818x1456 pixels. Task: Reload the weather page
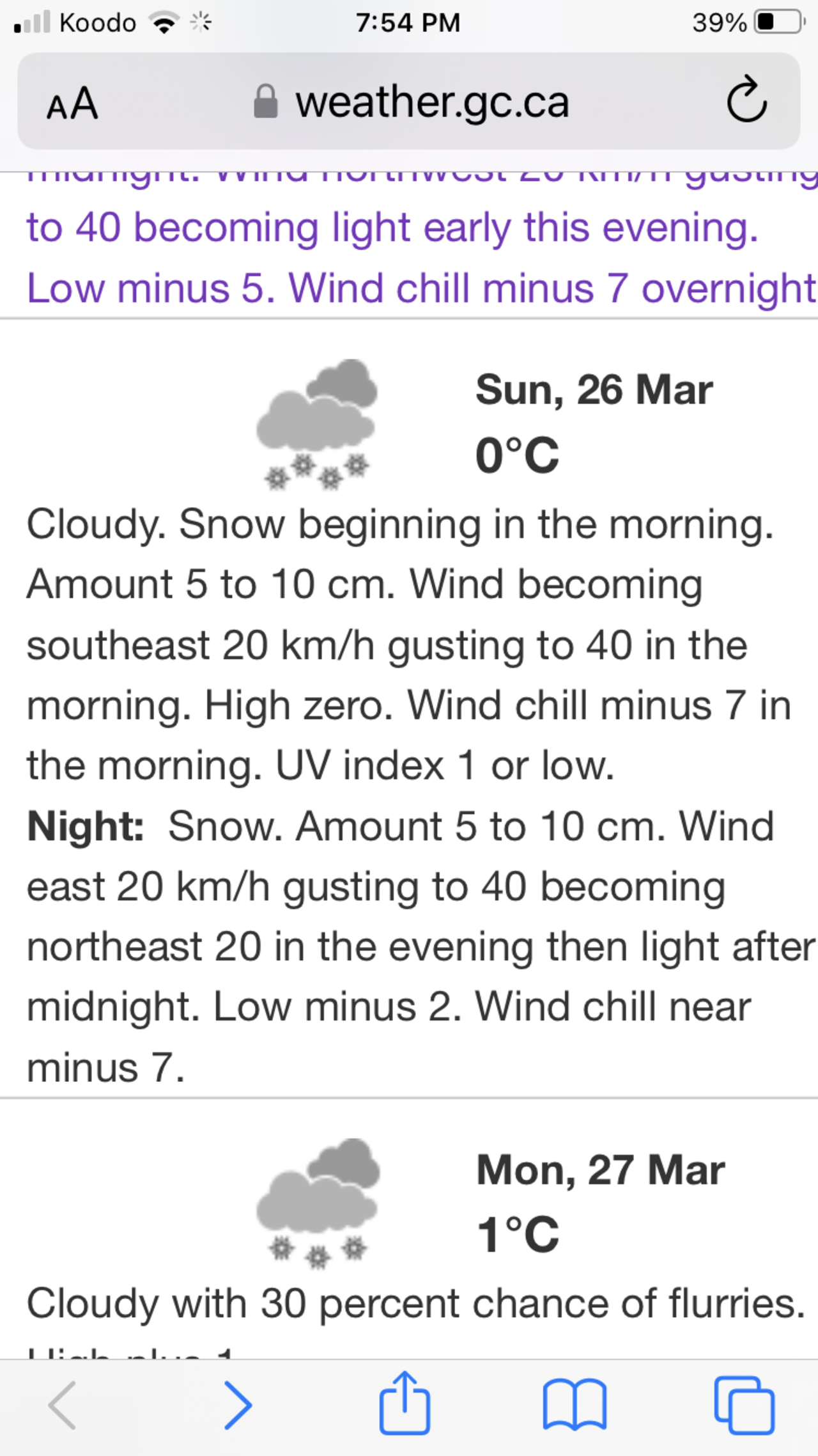(746, 101)
